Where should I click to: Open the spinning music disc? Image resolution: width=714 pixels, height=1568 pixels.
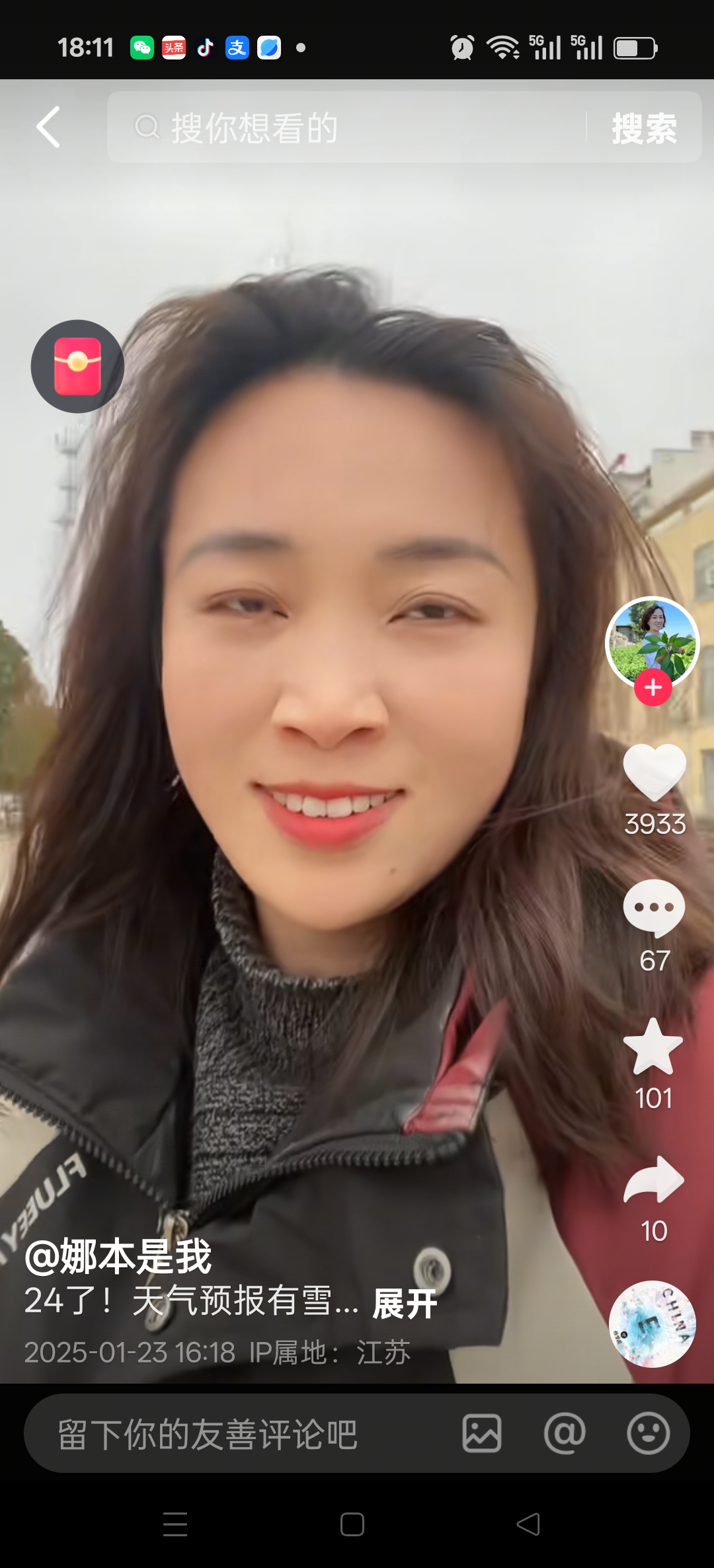652,1324
